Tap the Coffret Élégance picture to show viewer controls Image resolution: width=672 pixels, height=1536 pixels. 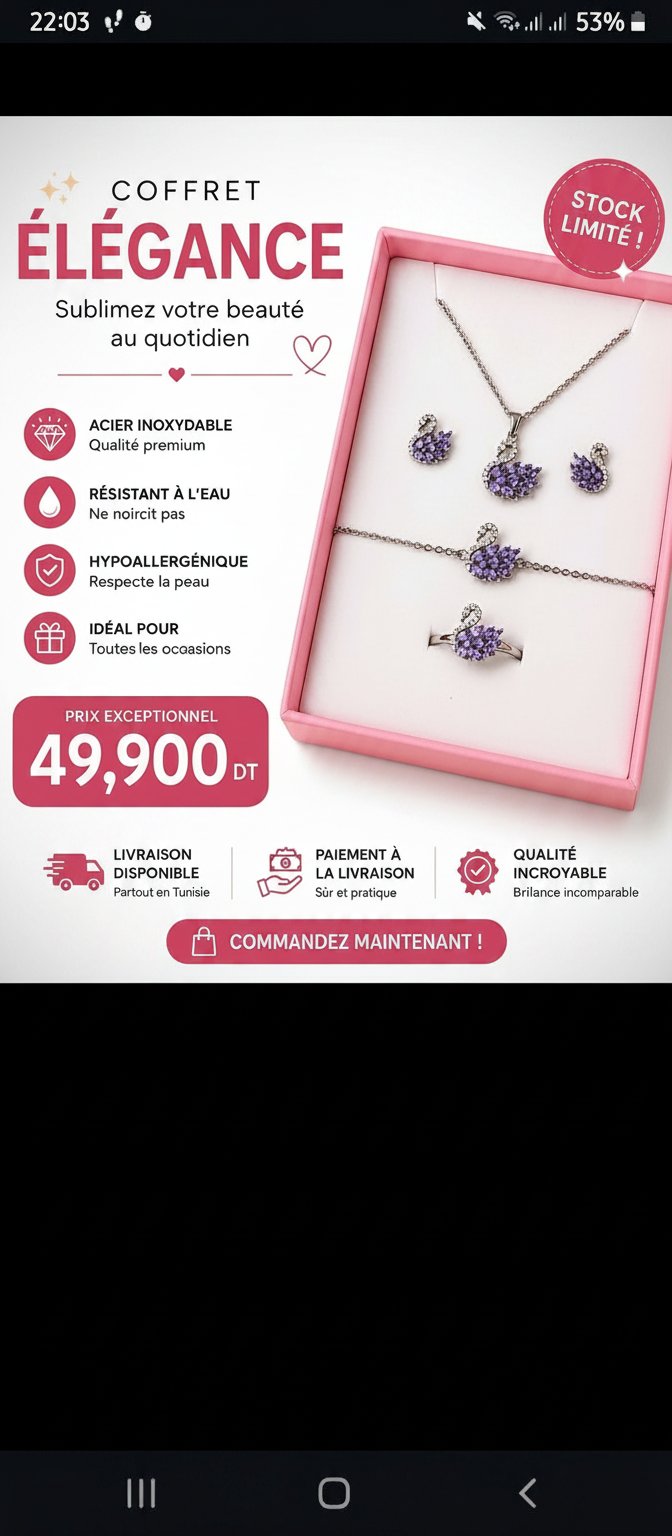(336, 549)
